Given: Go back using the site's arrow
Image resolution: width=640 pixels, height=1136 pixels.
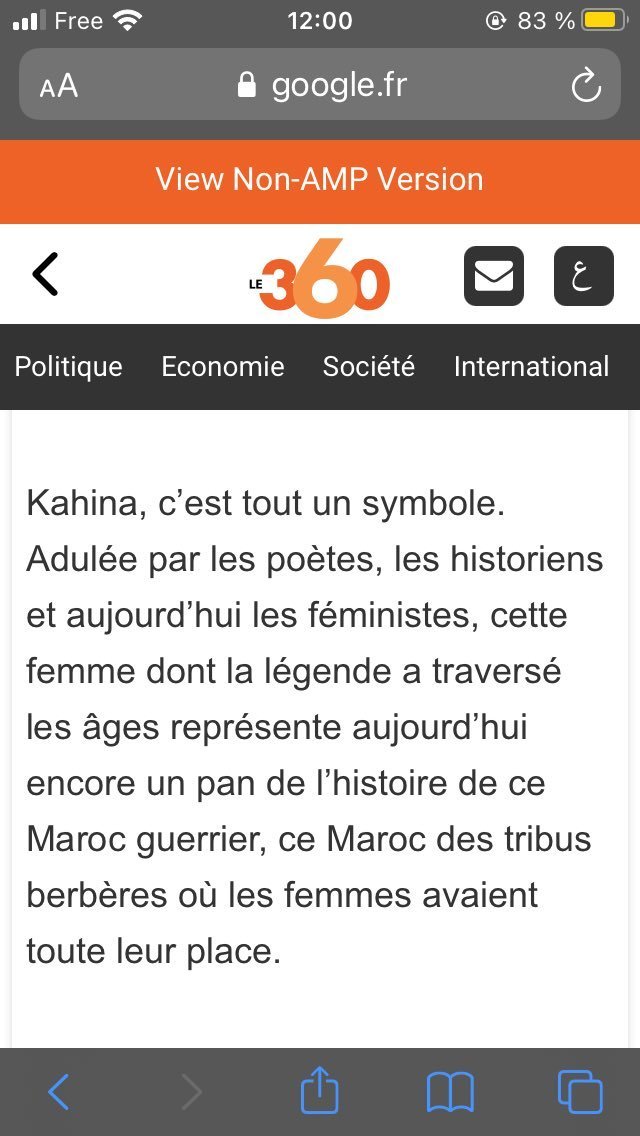Looking at the screenshot, I should tap(45, 274).
